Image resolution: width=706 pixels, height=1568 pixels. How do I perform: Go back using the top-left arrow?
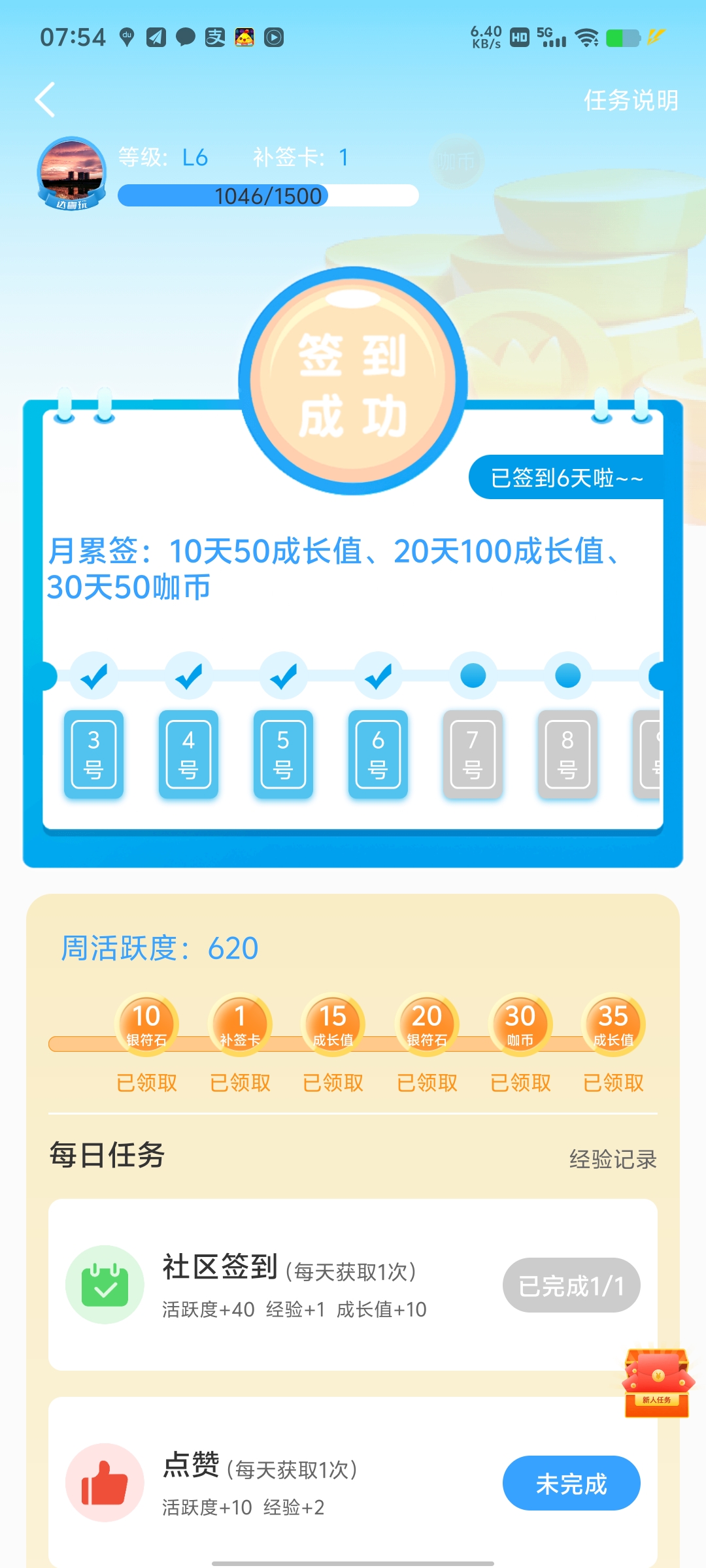click(x=44, y=100)
